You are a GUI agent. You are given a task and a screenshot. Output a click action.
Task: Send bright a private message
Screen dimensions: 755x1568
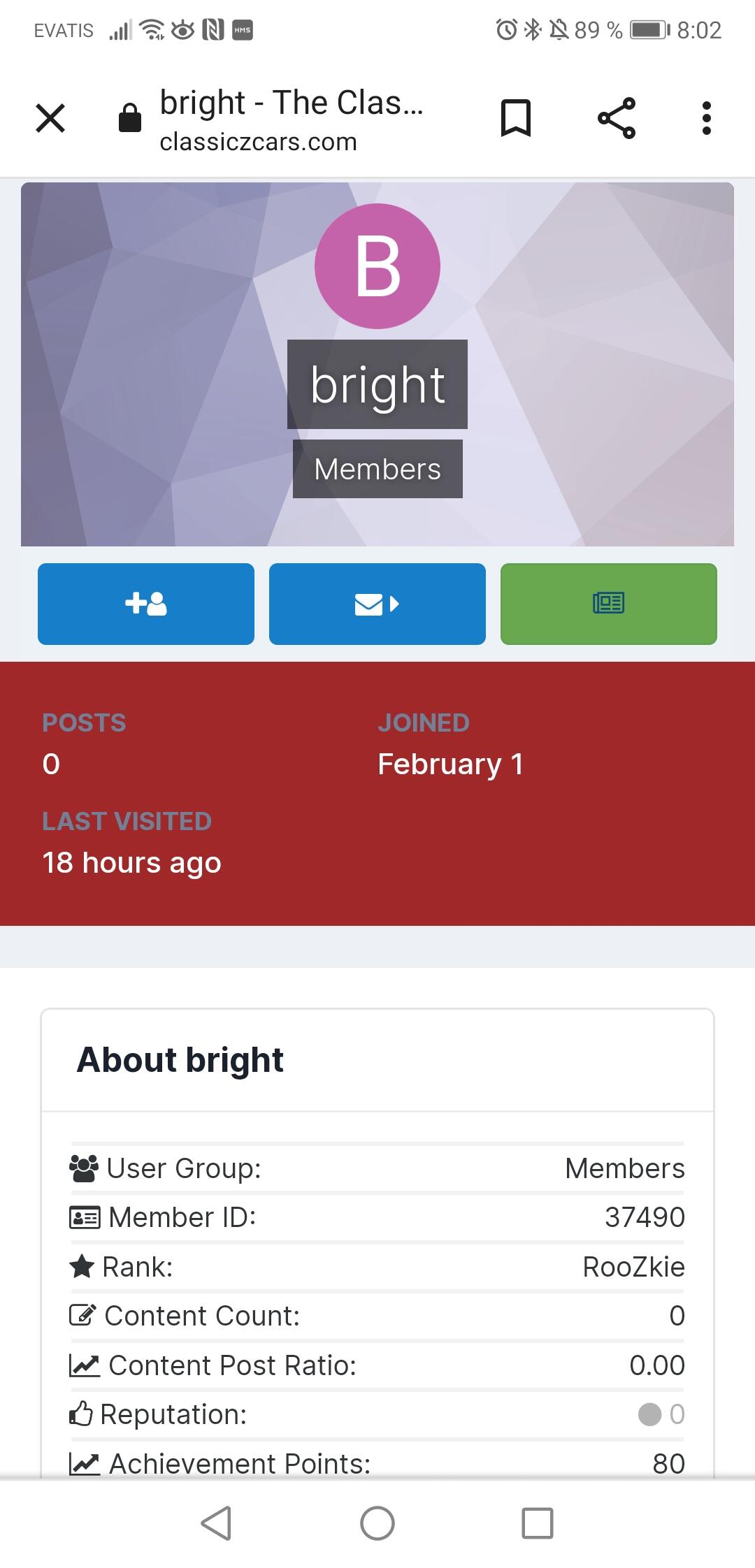tap(377, 604)
